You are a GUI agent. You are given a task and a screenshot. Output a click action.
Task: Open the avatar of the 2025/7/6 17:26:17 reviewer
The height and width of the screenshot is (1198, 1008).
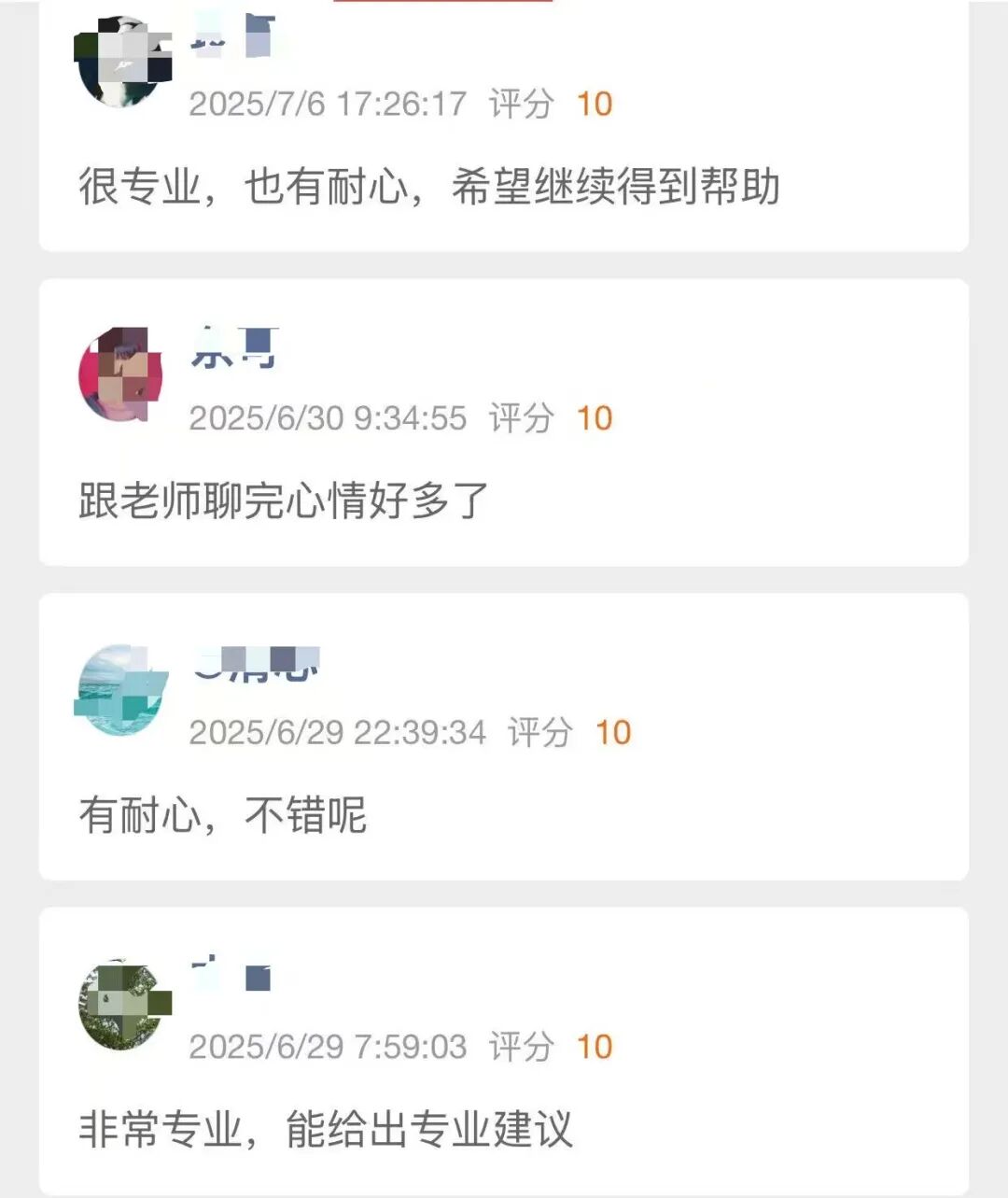(x=121, y=62)
